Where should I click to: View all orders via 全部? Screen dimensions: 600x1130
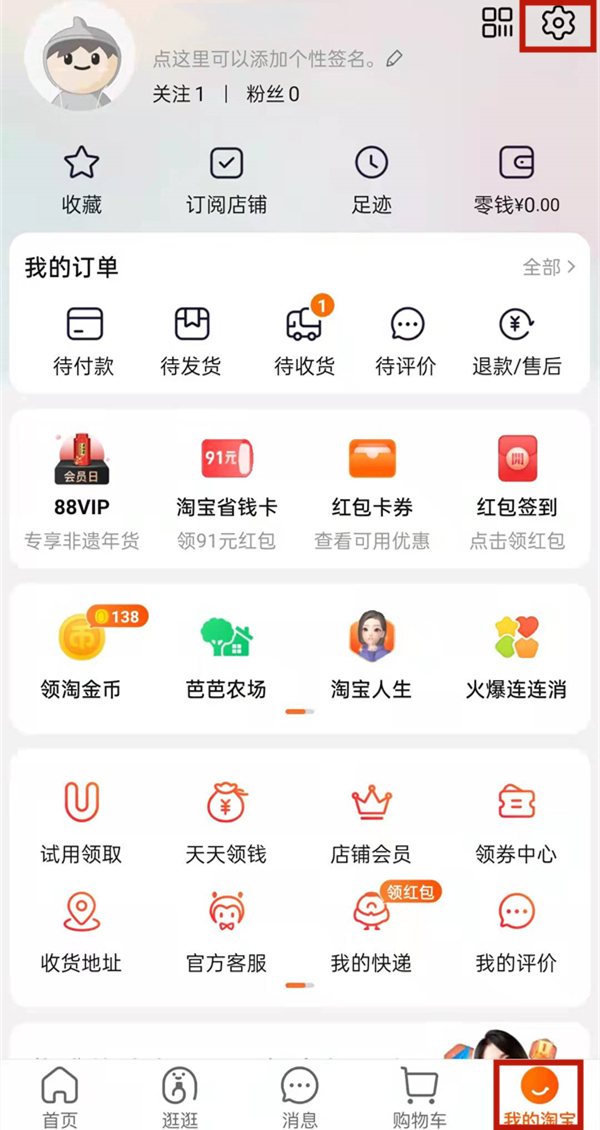[x=549, y=267]
